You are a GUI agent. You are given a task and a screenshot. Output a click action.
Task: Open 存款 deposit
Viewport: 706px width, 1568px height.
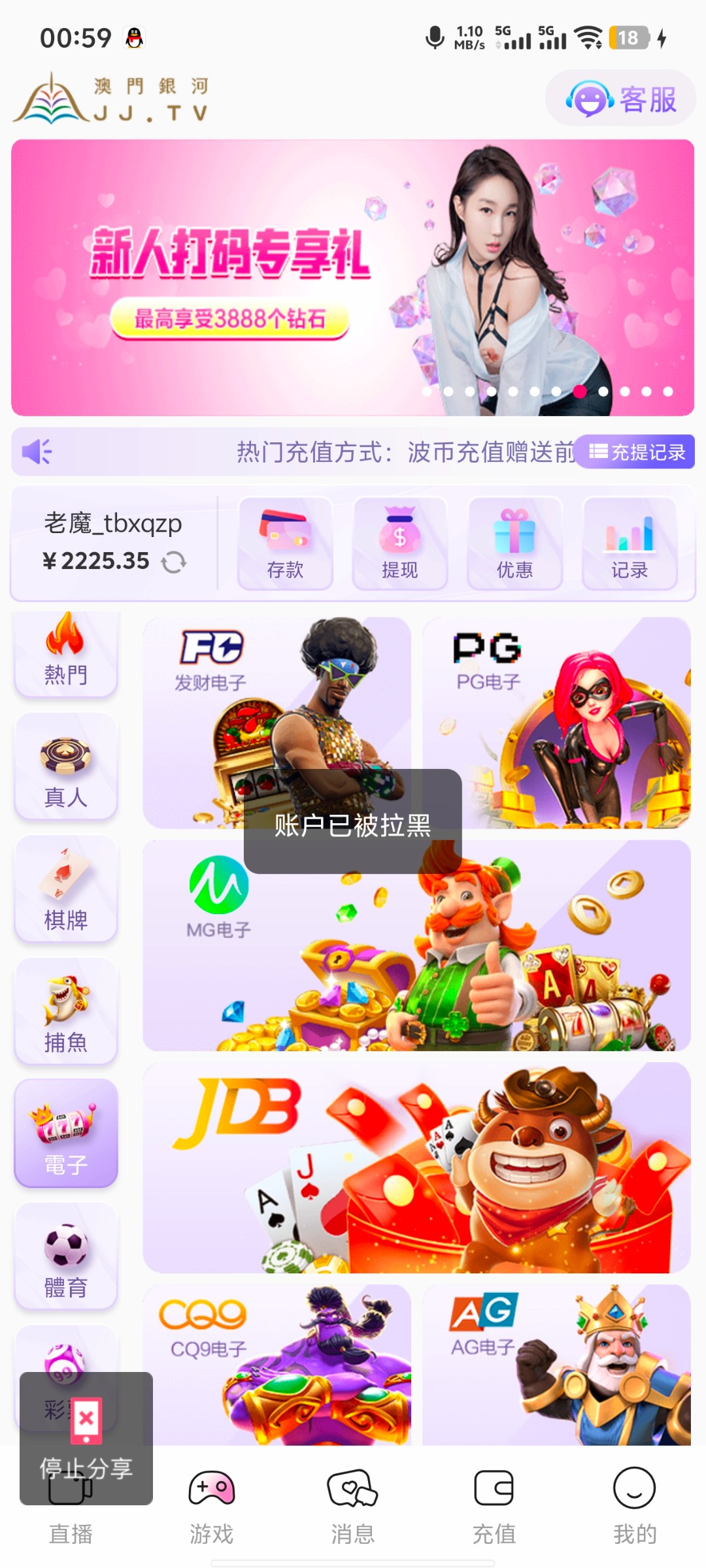285,544
